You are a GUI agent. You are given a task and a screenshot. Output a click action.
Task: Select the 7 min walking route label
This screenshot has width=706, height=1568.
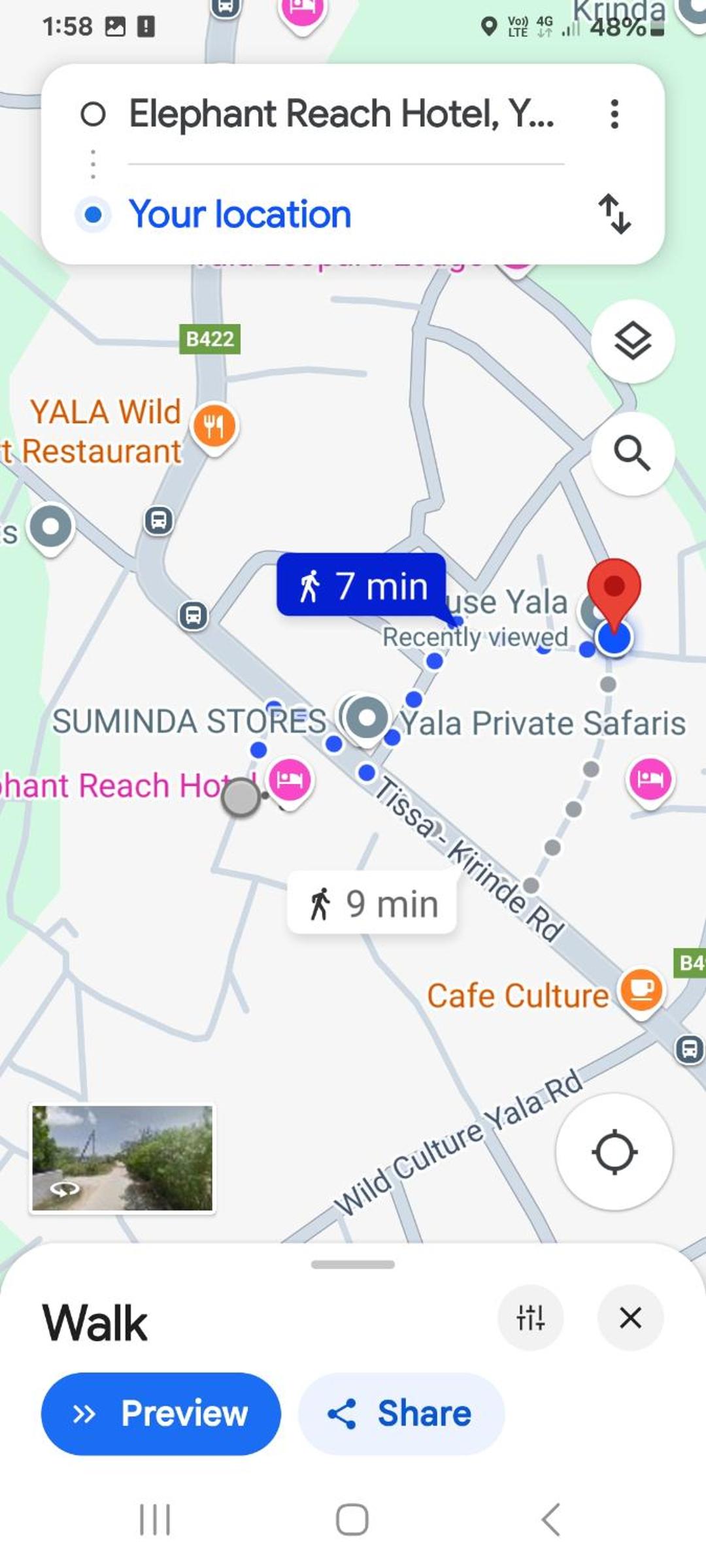coord(361,585)
